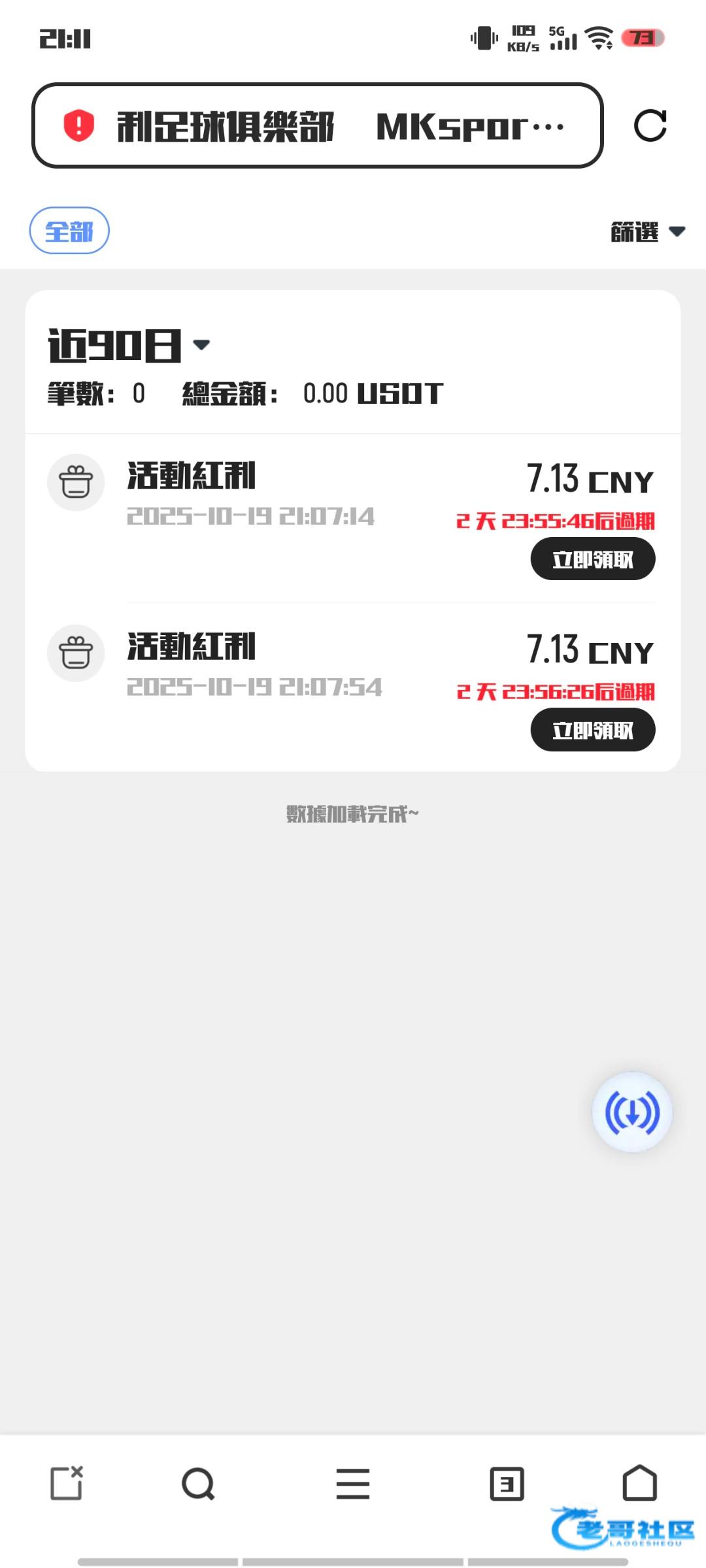Expand the 近90日 date range dropdown
Viewport: 706px width, 1568px height.
click(x=129, y=345)
